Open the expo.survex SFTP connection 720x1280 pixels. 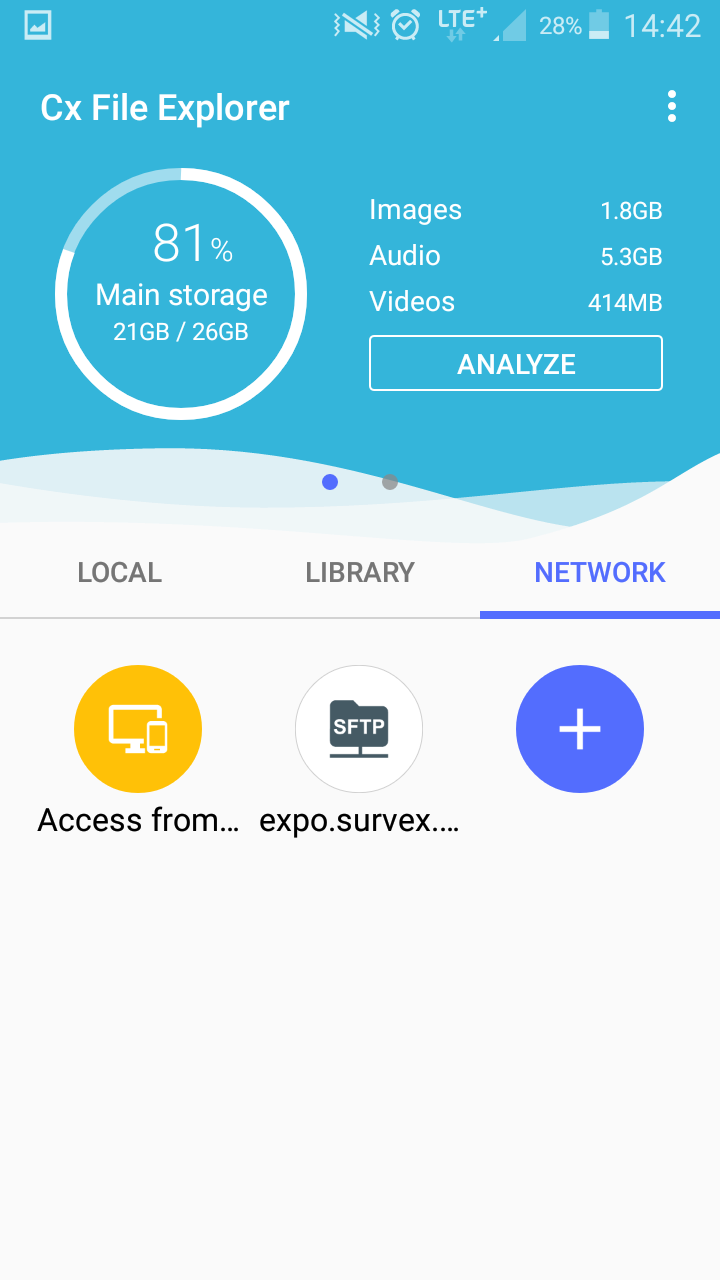(x=359, y=729)
